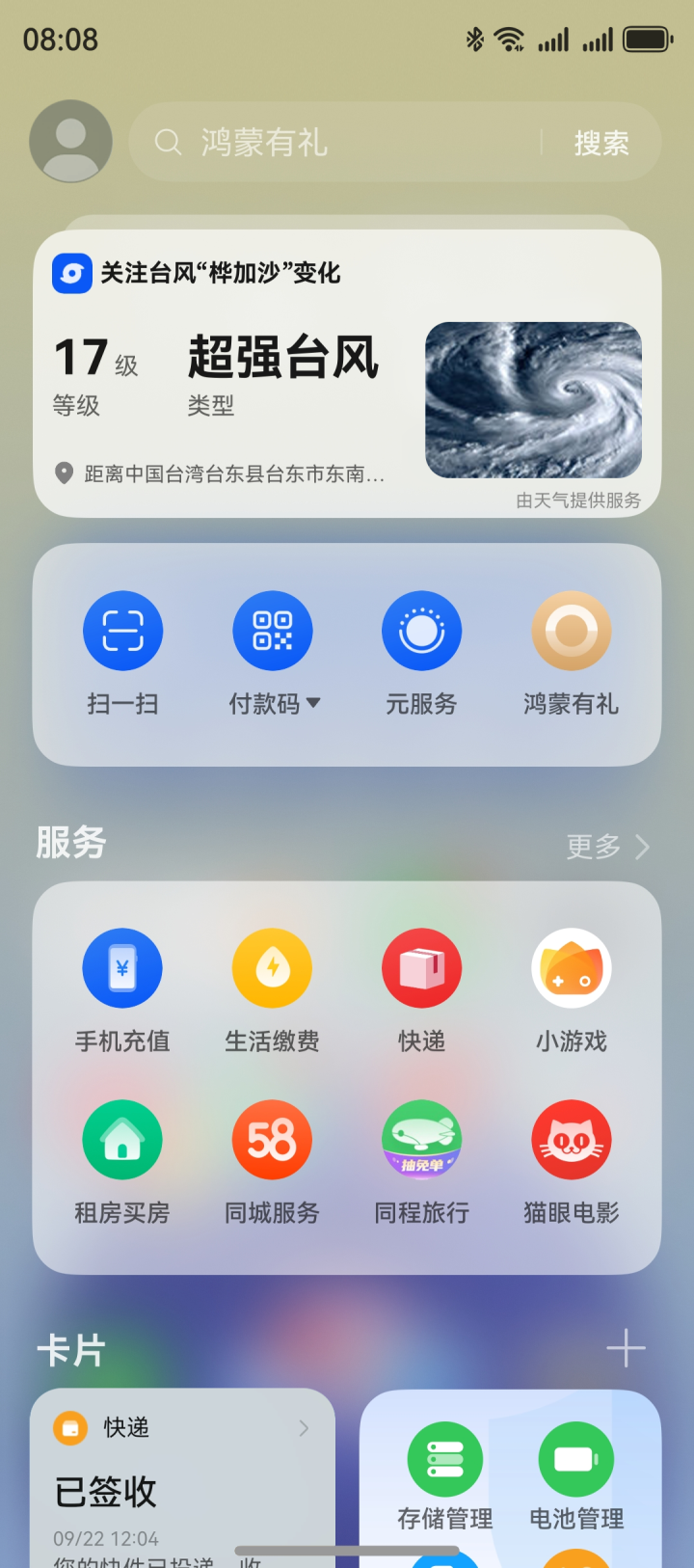Open the profile avatar

point(70,141)
